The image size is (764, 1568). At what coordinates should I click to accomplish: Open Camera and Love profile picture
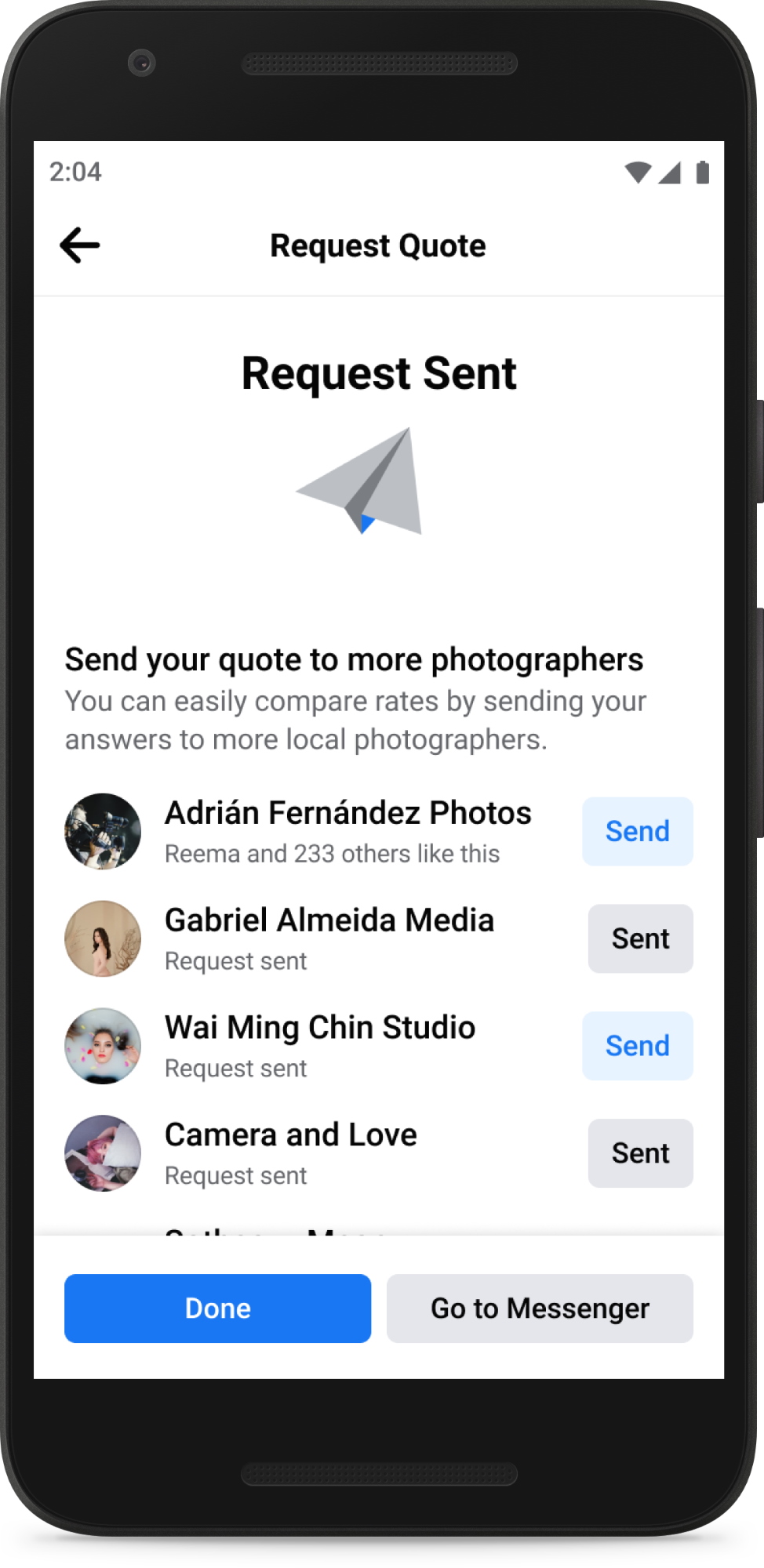(x=103, y=1152)
